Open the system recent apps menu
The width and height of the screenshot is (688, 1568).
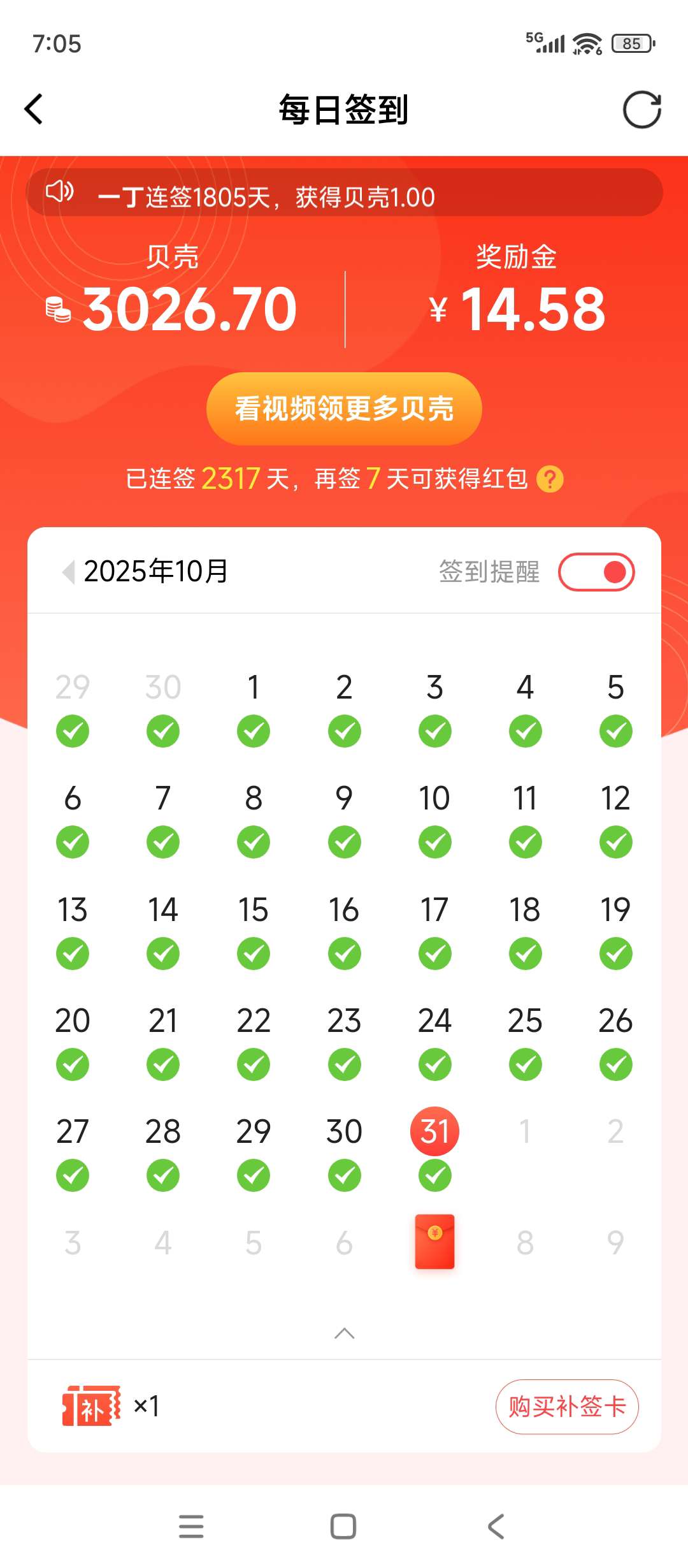(x=191, y=1527)
